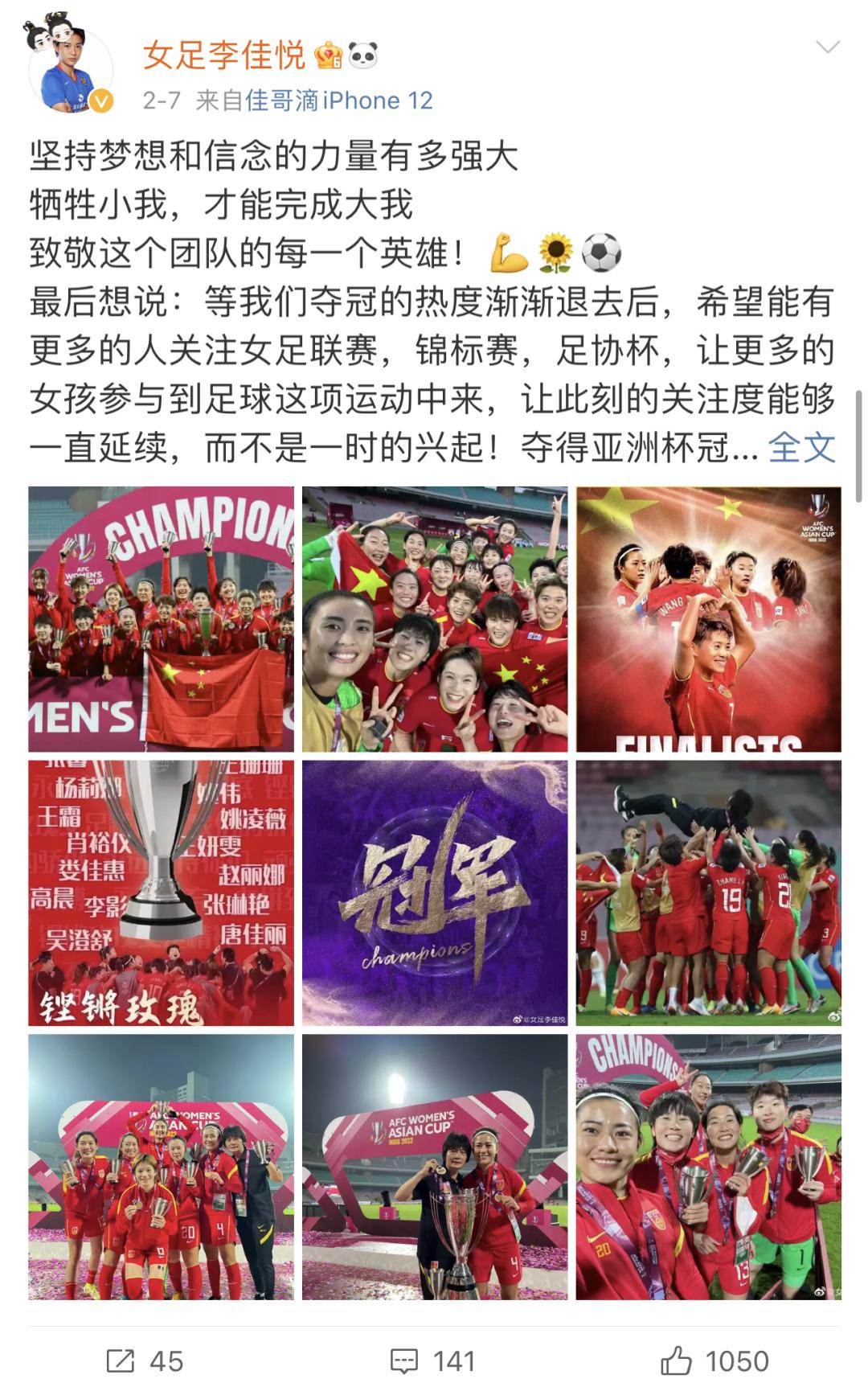This screenshot has height=1391, width=868.
Task: Open the username 女足李佳悦
Action: pos(224,55)
